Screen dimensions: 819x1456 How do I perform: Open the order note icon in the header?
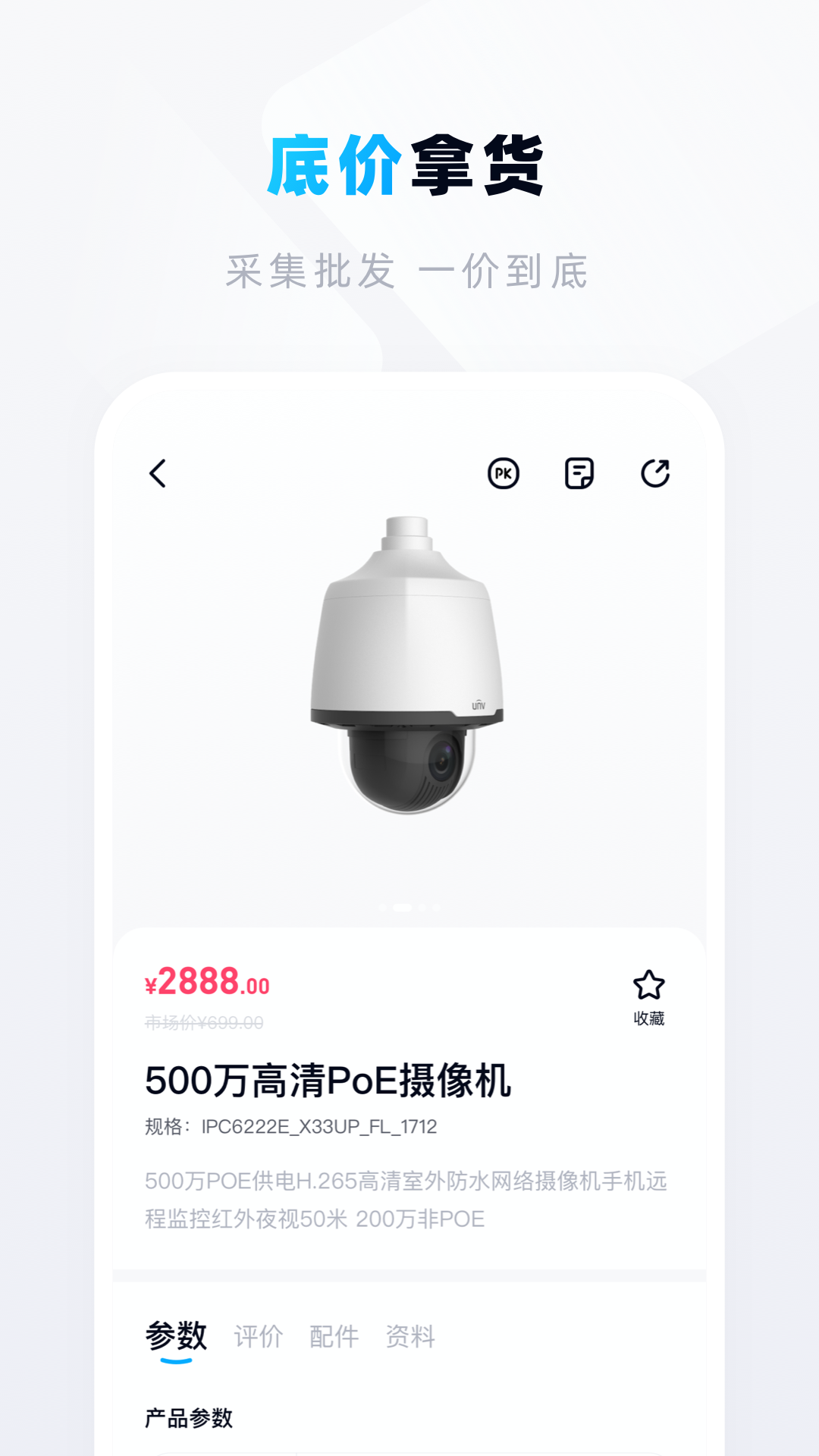click(x=580, y=472)
